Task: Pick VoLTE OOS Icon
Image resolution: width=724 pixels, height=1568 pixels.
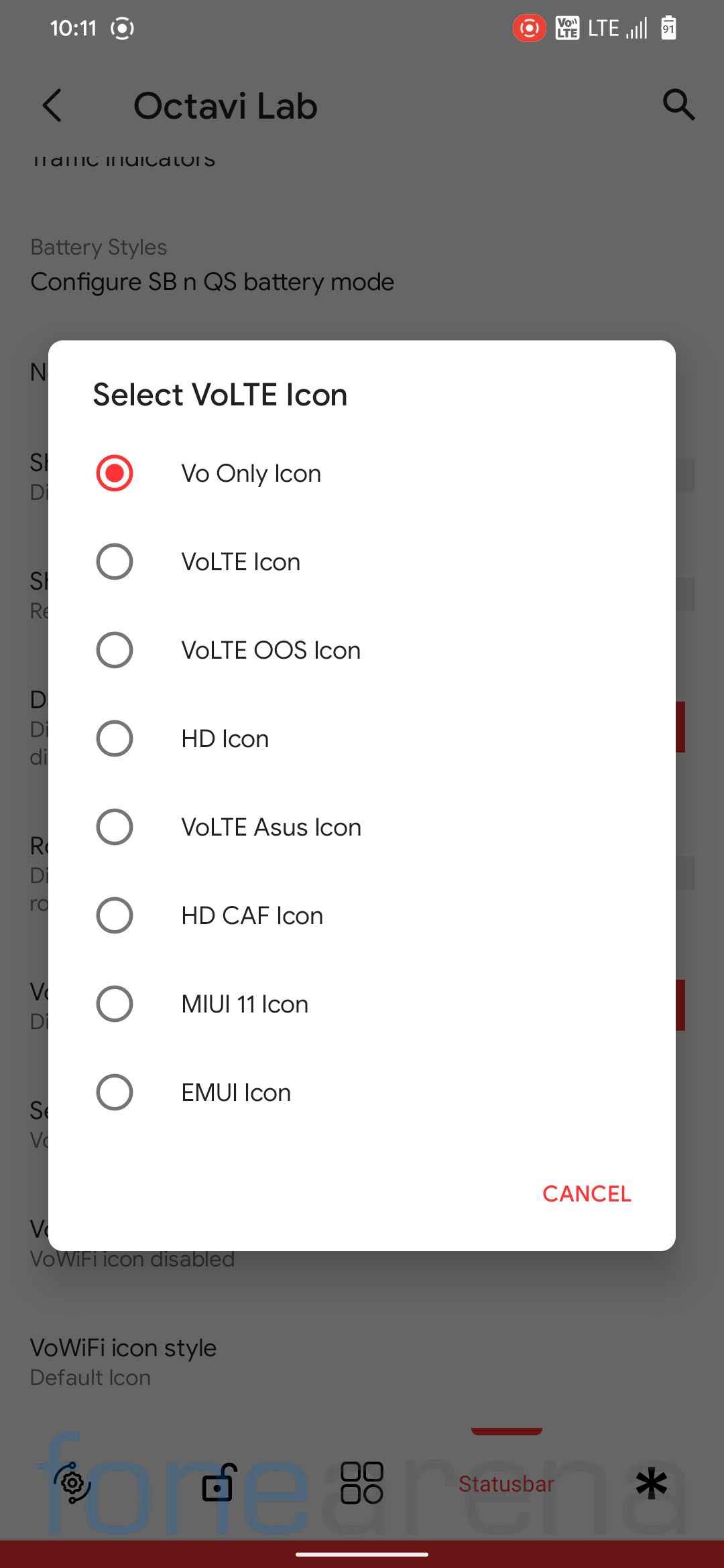Action: [362, 650]
